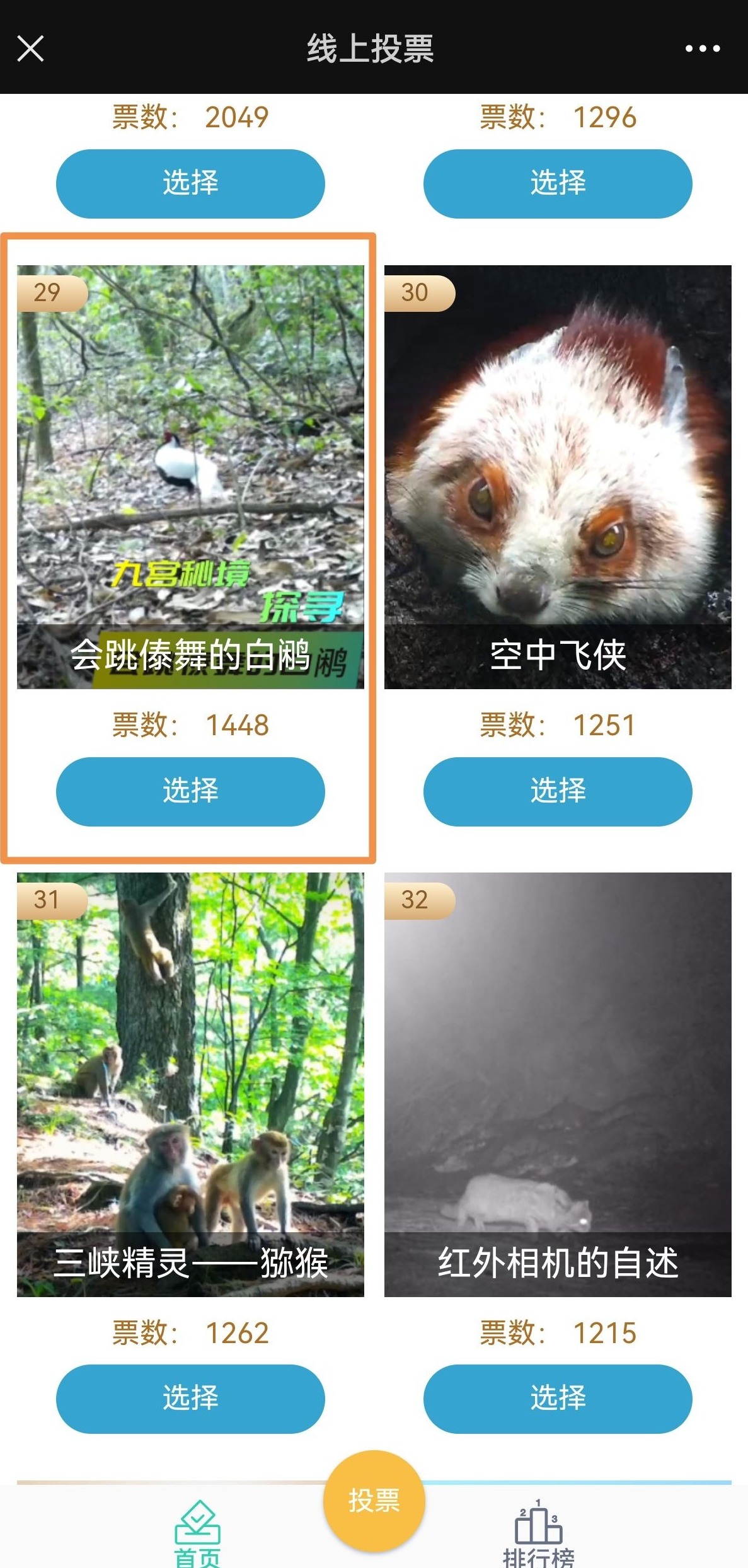Tap the orange 投票 vote button

tap(374, 1501)
